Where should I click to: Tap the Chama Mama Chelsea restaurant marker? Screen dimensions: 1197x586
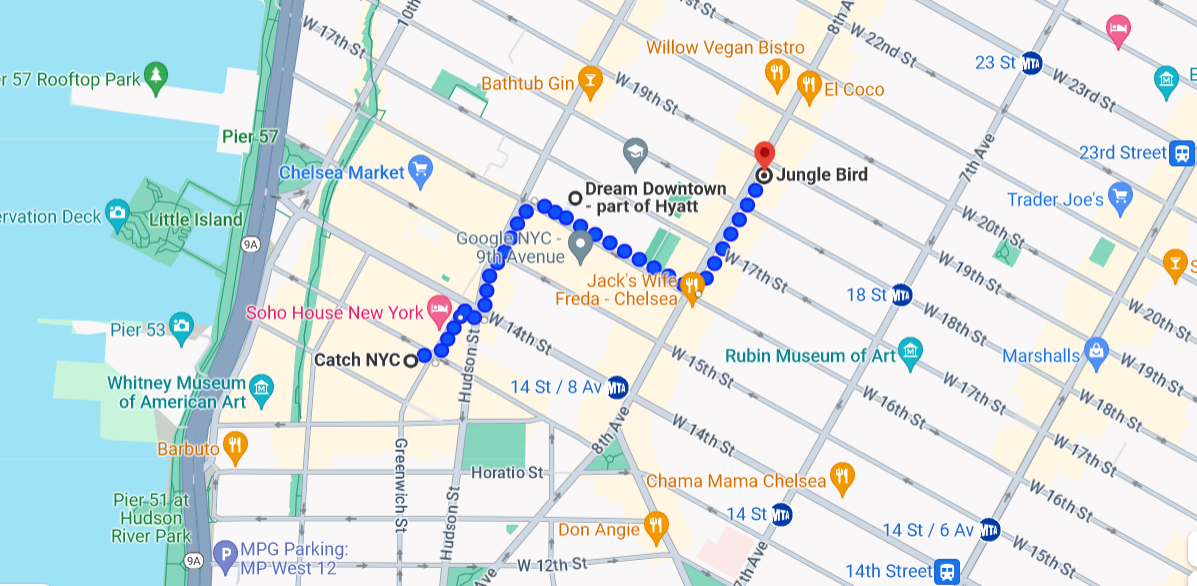click(843, 478)
